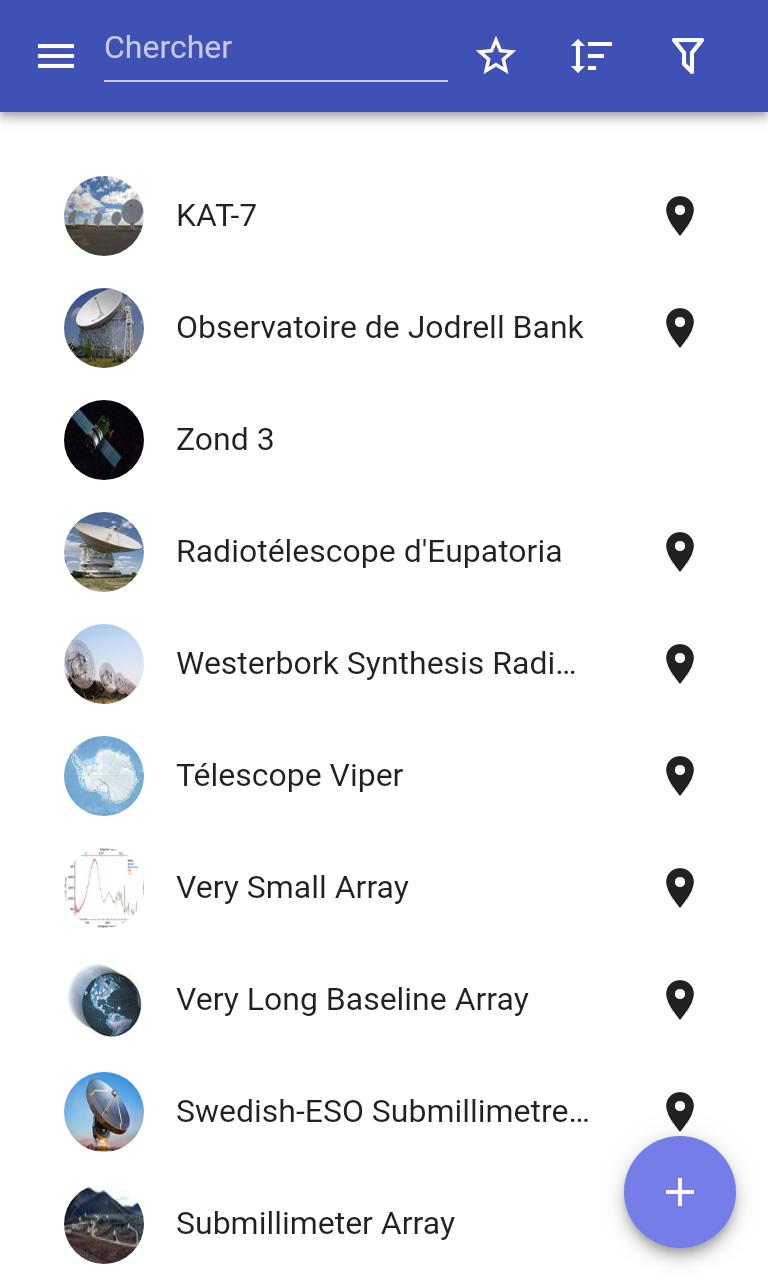The height and width of the screenshot is (1280, 768).
Task: View the map pin for Jodrell Bank
Action: [680, 328]
